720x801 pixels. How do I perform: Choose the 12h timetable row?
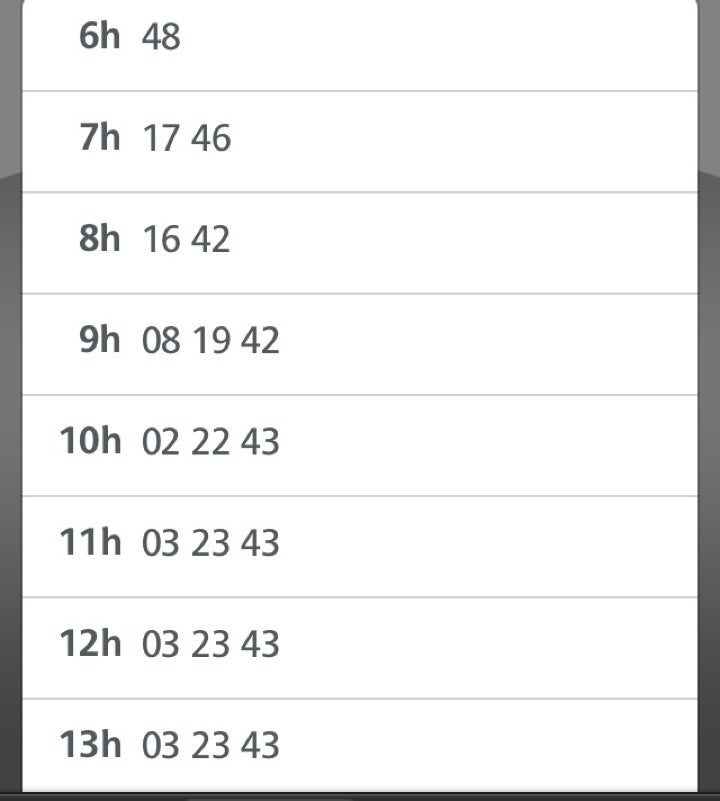point(360,648)
